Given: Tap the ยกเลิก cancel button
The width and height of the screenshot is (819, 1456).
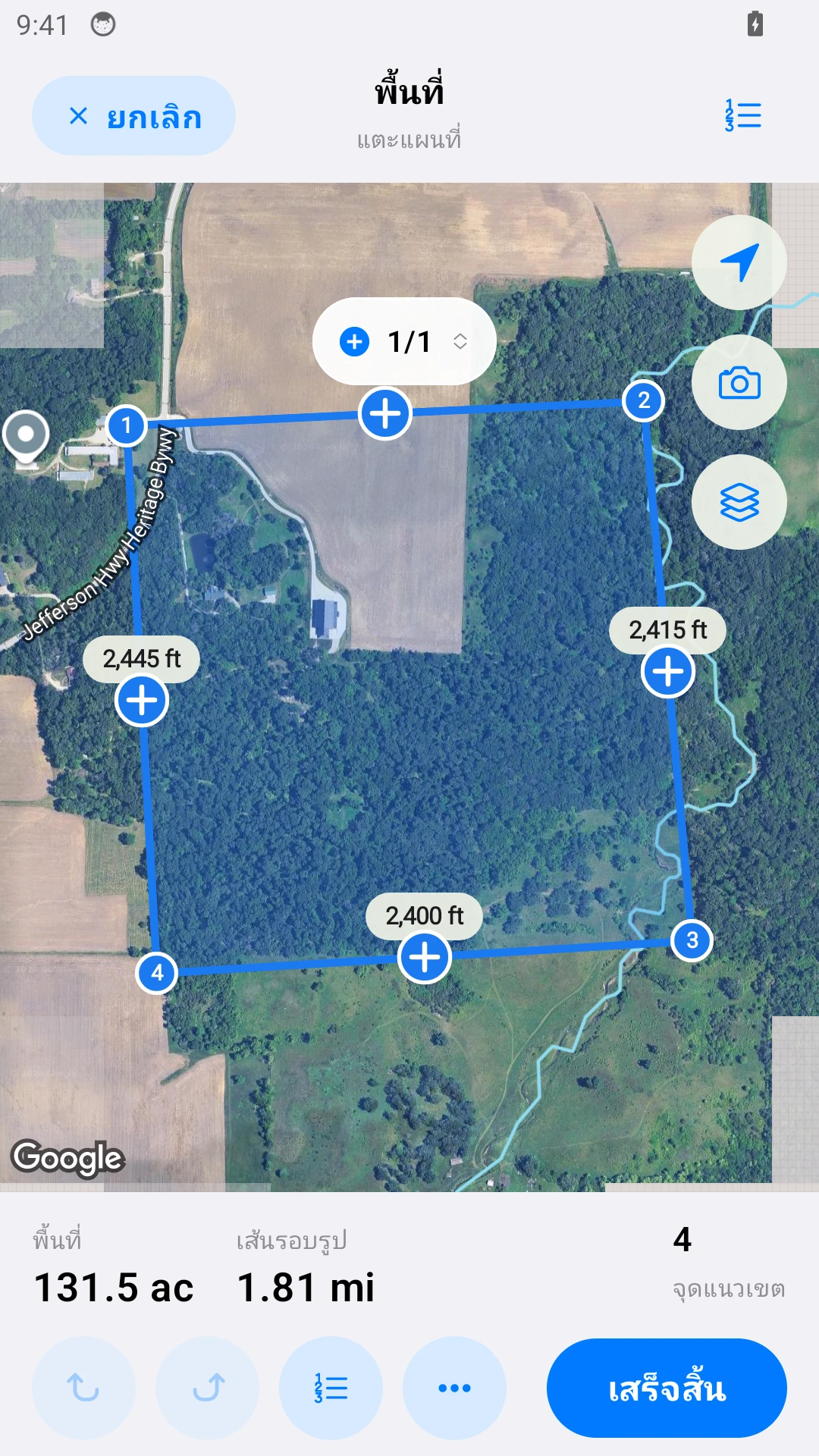Looking at the screenshot, I should [x=133, y=116].
